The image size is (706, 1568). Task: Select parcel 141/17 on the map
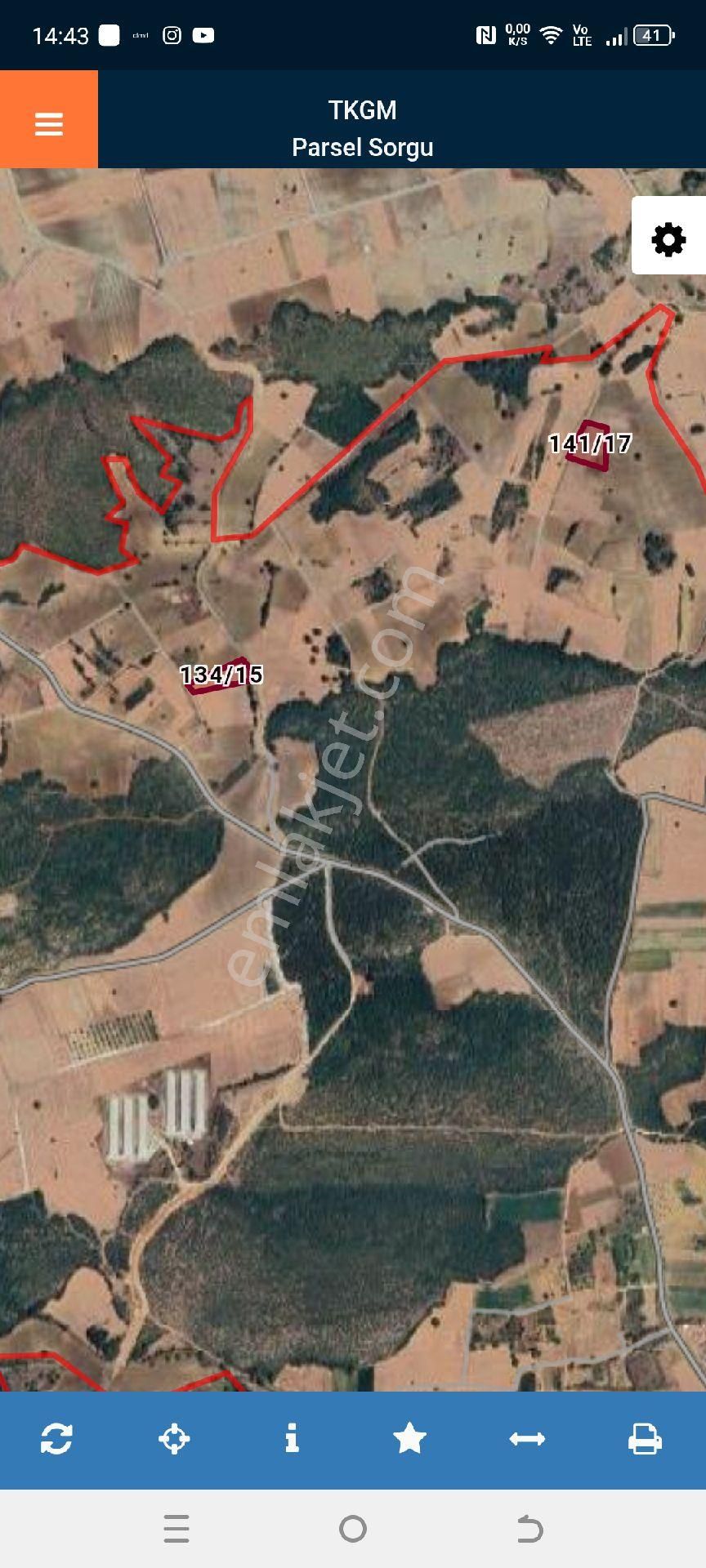pyautogui.click(x=591, y=443)
